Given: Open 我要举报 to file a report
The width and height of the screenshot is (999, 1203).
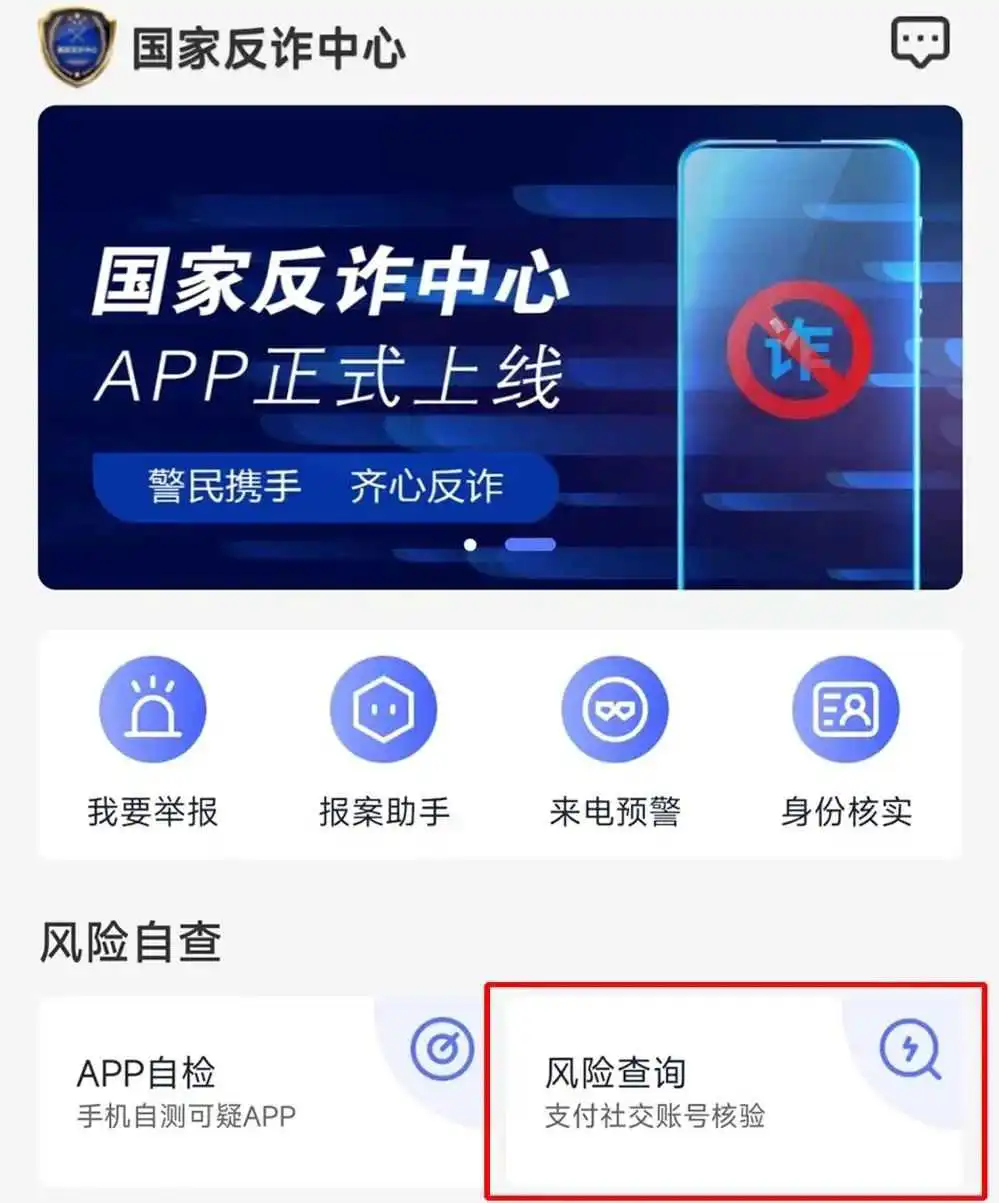Looking at the screenshot, I should 153,742.
